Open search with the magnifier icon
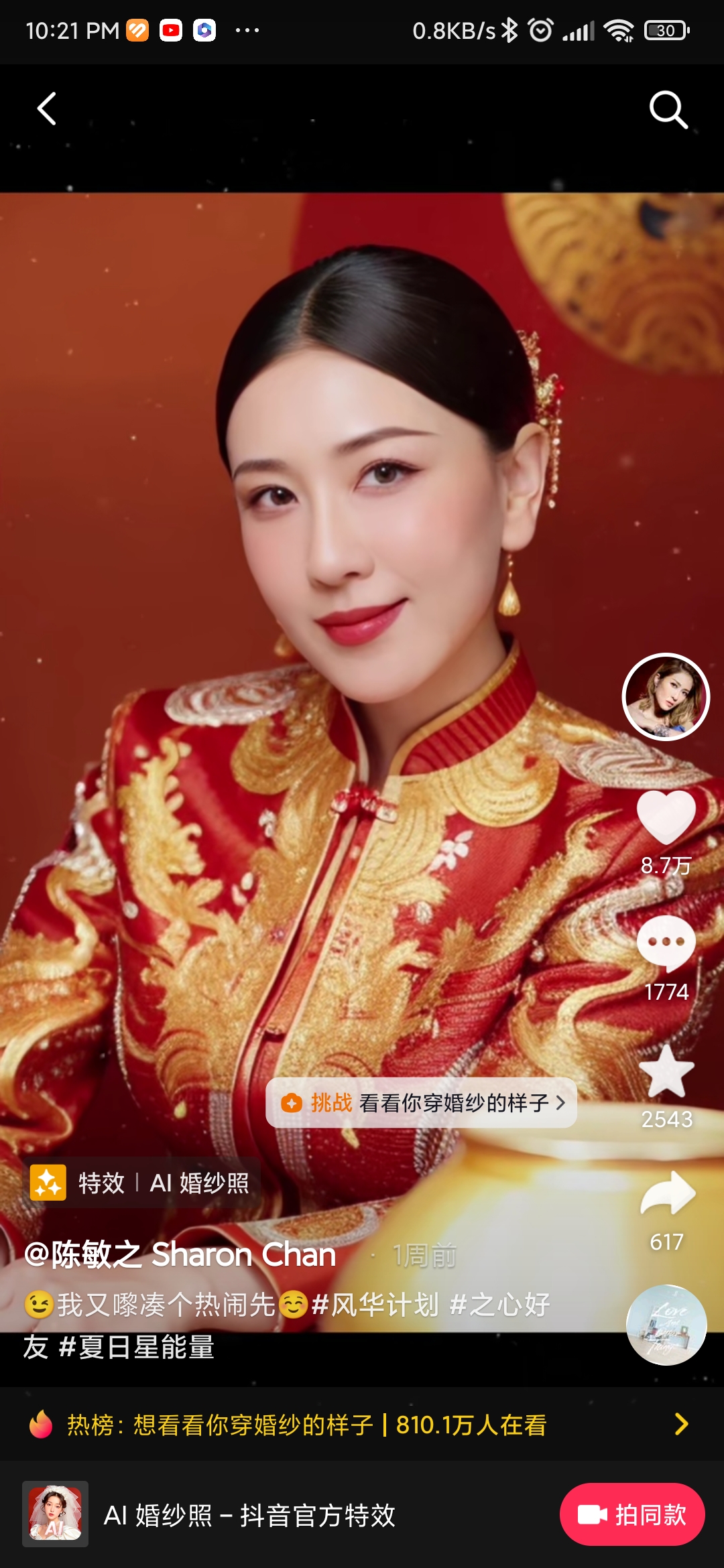The width and height of the screenshot is (724, 1568). [x=668, y=109]
